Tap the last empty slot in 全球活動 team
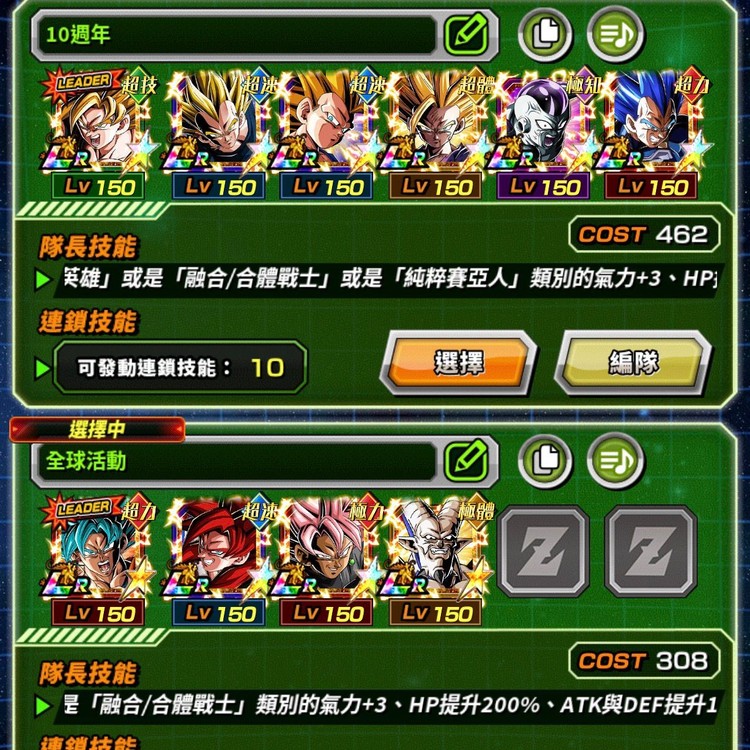 coord(651,552)
